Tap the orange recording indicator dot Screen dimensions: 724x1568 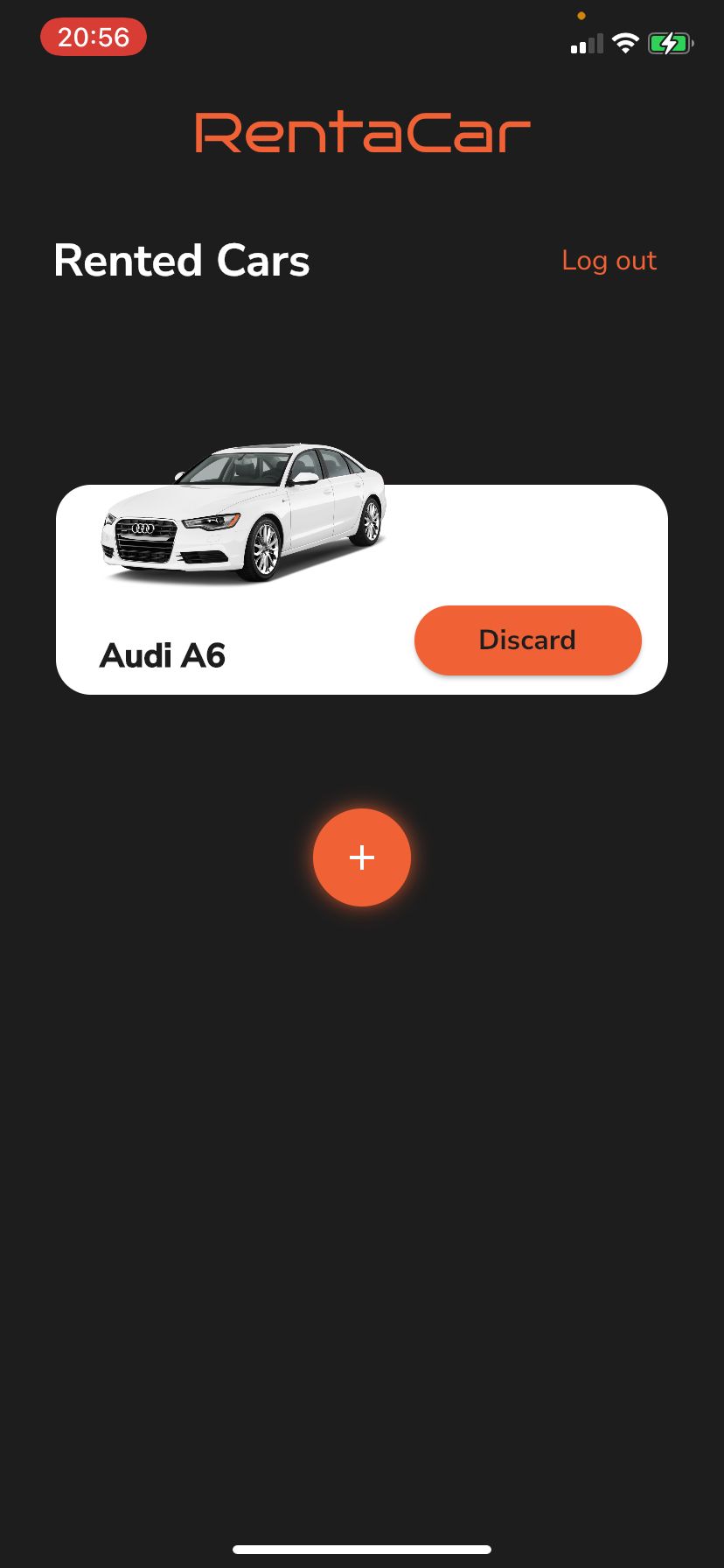click(583, 15)
